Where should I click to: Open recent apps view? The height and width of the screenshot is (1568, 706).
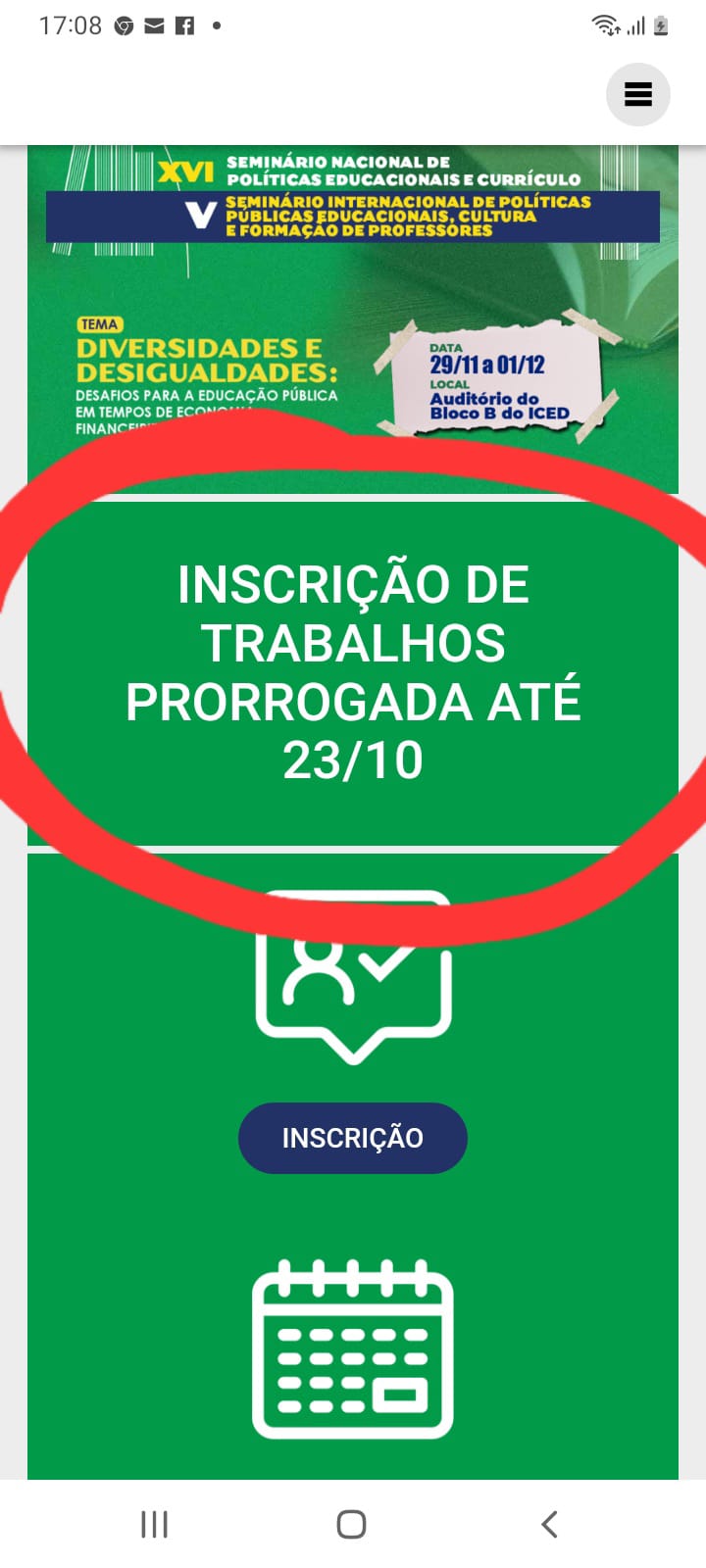[x=154, y=1524]
